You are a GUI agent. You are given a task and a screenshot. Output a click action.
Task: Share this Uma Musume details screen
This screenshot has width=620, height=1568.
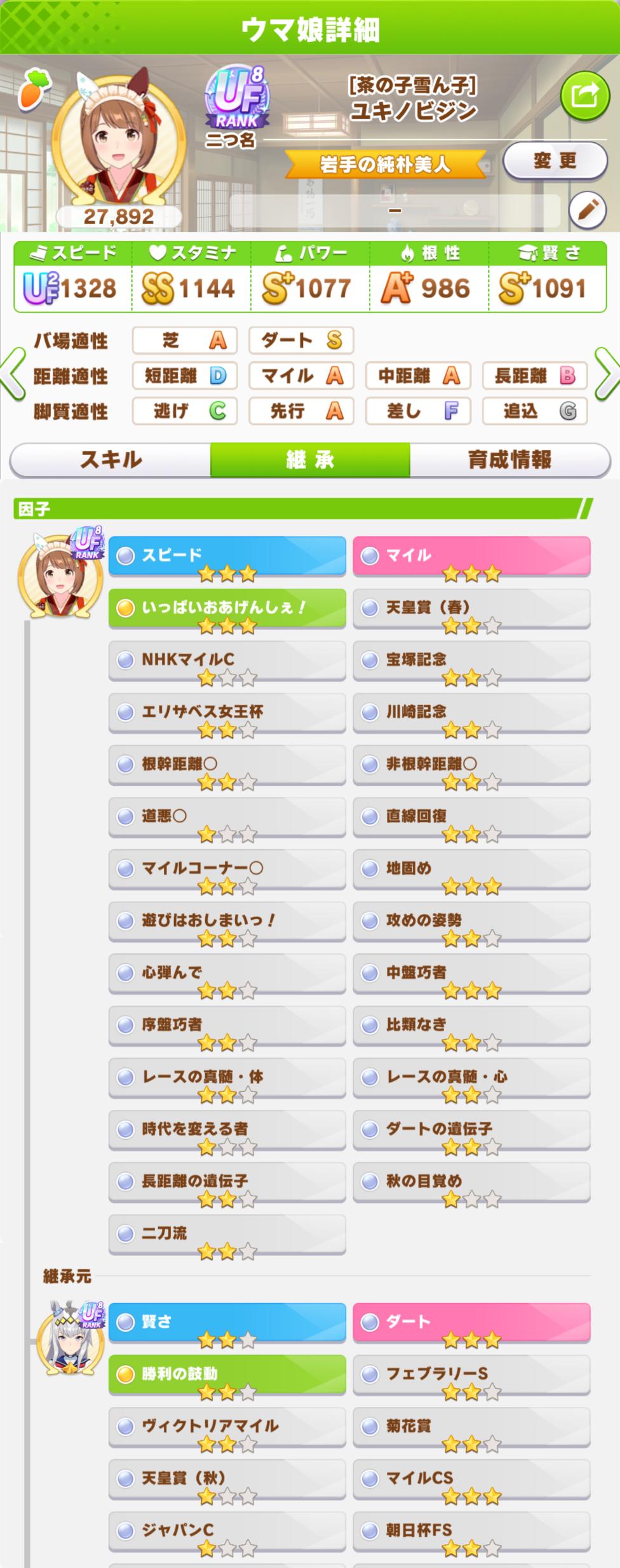584,96
